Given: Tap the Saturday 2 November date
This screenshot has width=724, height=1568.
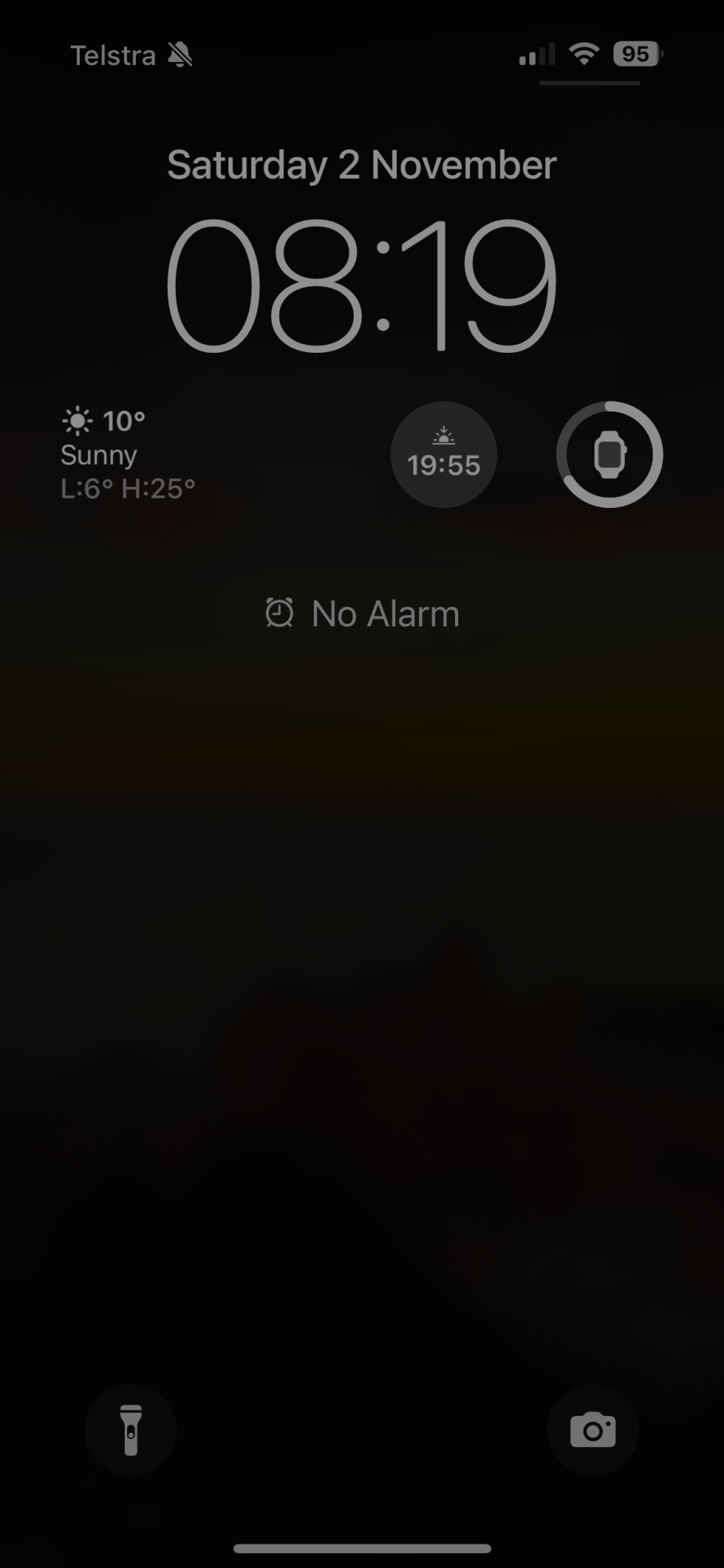Looking at the screenshot, I should 362,165.
